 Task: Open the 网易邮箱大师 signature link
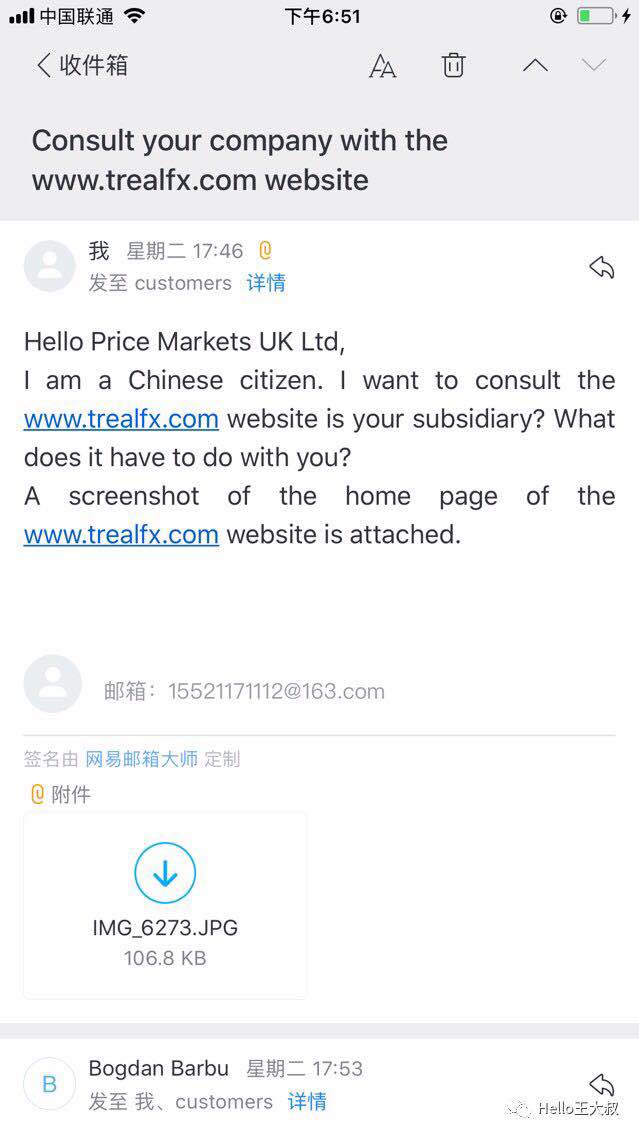point(141,759)
